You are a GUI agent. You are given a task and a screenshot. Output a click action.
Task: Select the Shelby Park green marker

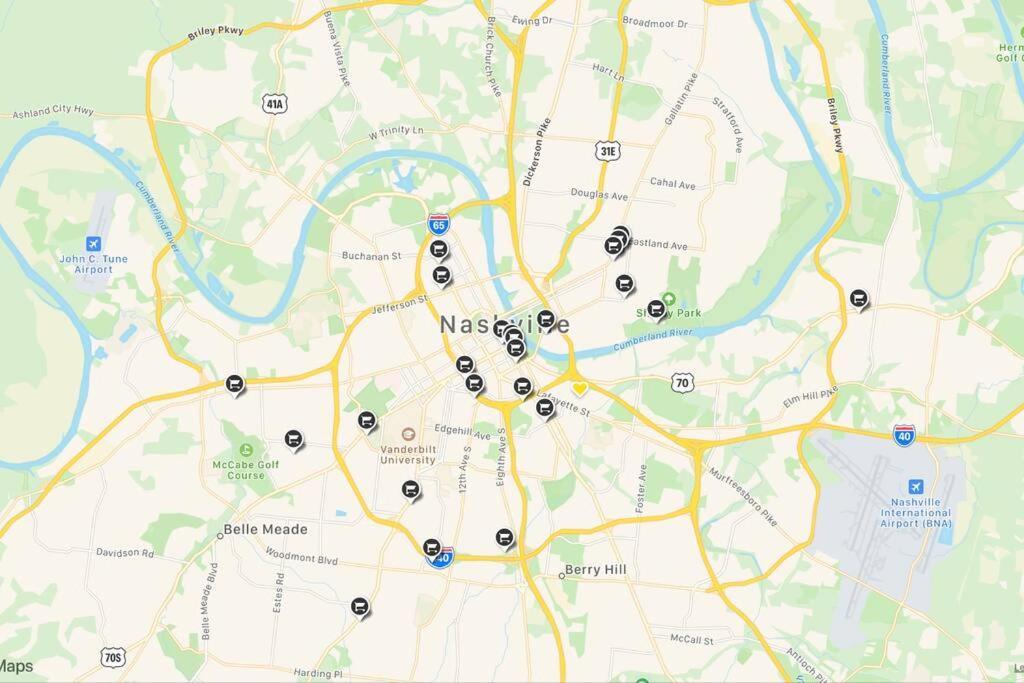669,298
